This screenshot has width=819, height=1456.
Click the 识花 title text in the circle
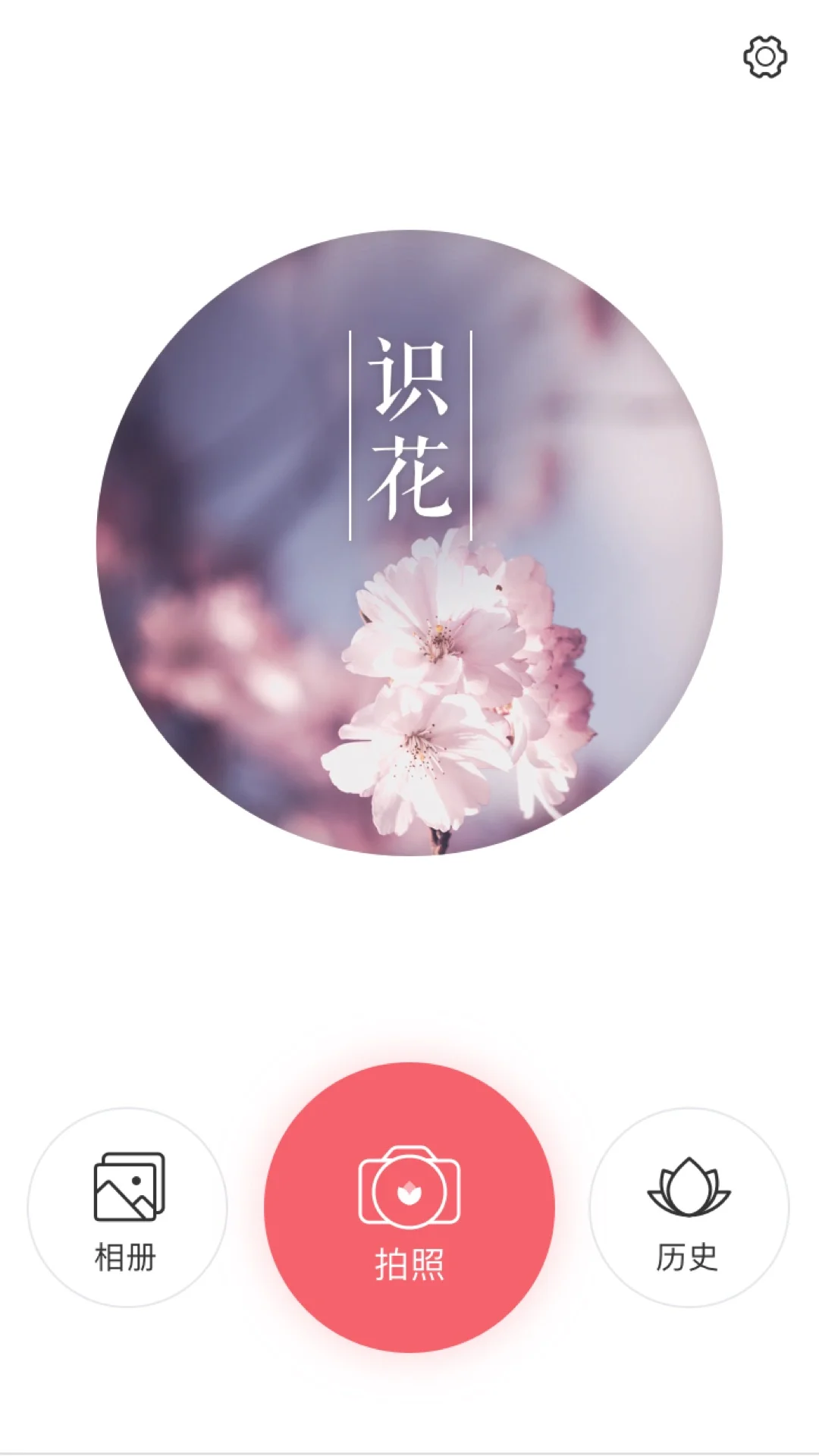point(409,428)
